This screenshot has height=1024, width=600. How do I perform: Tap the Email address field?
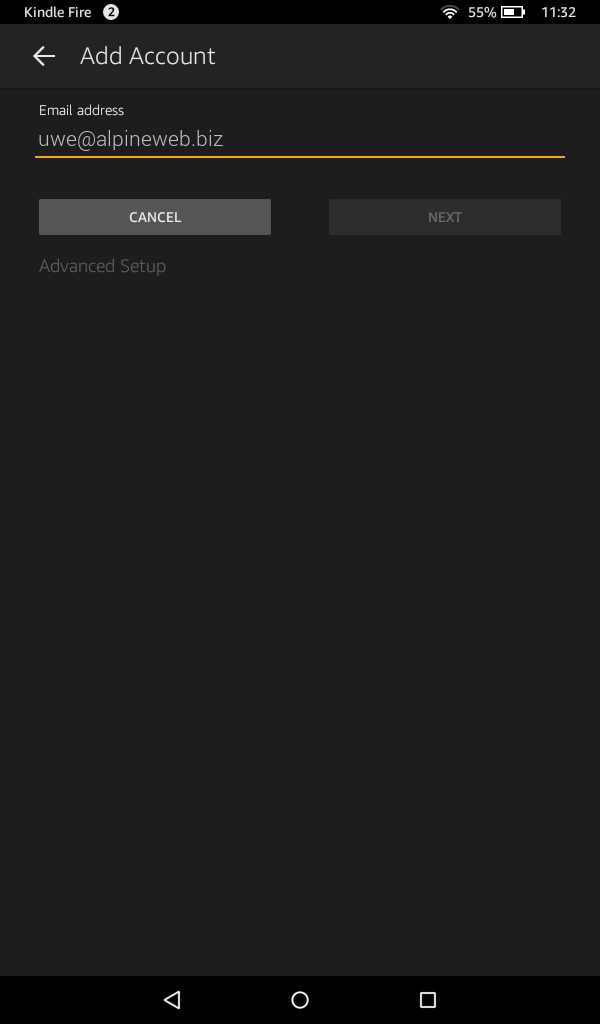tap(300, 139)
